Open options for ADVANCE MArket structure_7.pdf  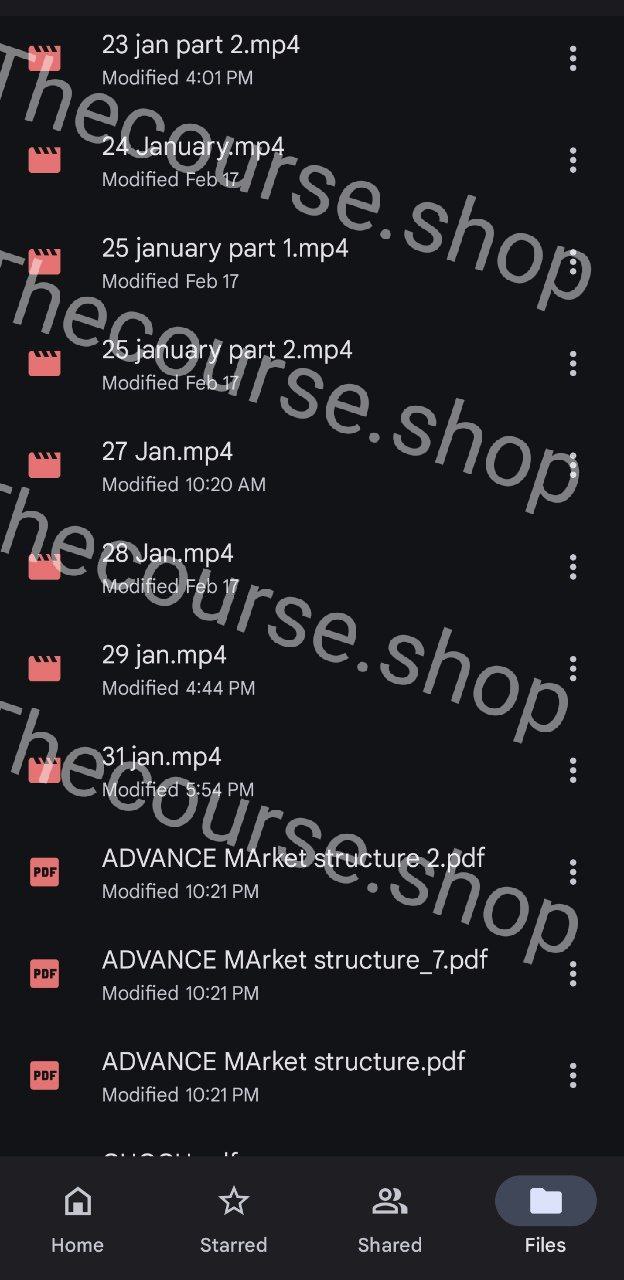point(573,974)
